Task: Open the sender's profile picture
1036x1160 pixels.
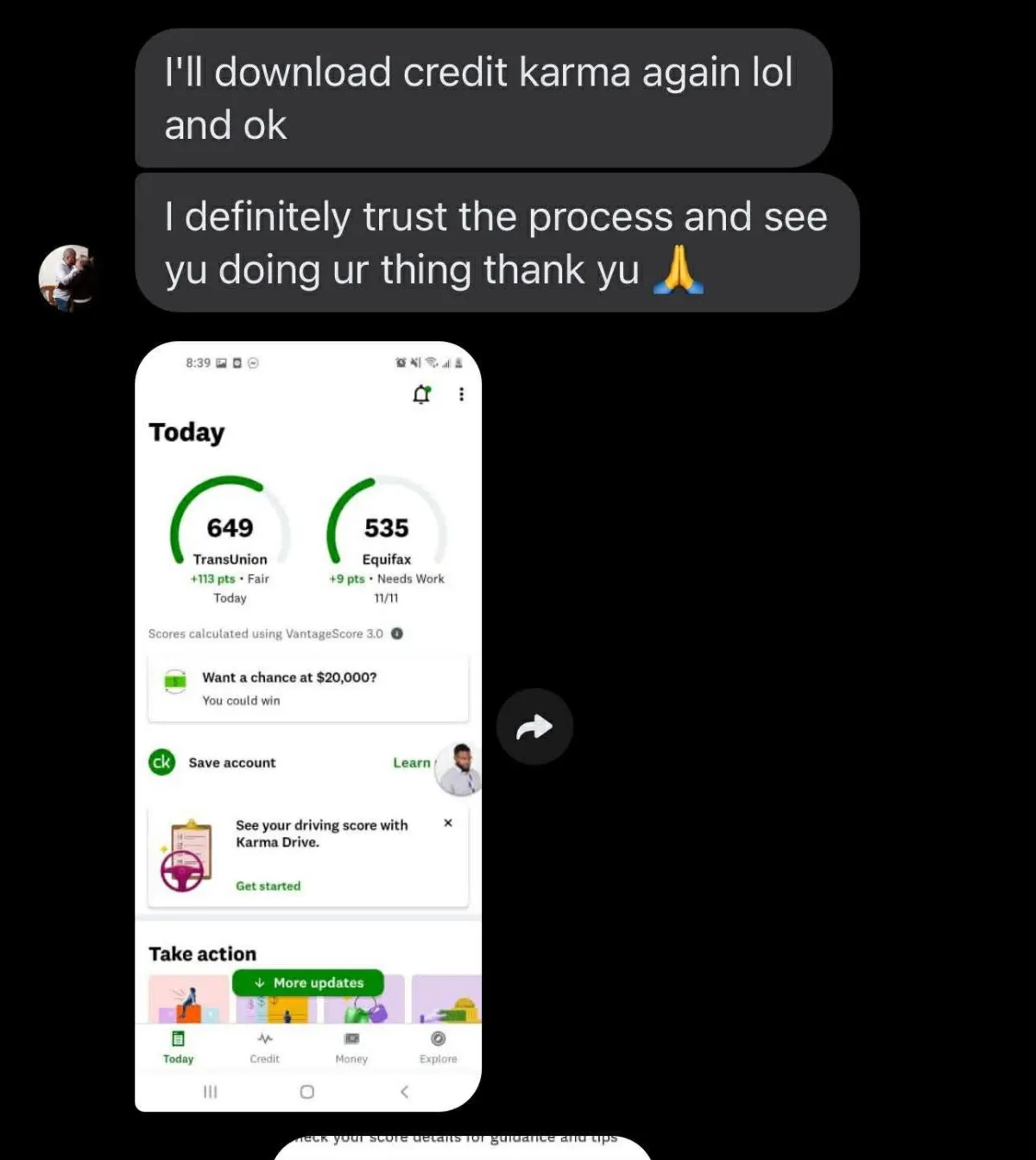Action: 68,277
